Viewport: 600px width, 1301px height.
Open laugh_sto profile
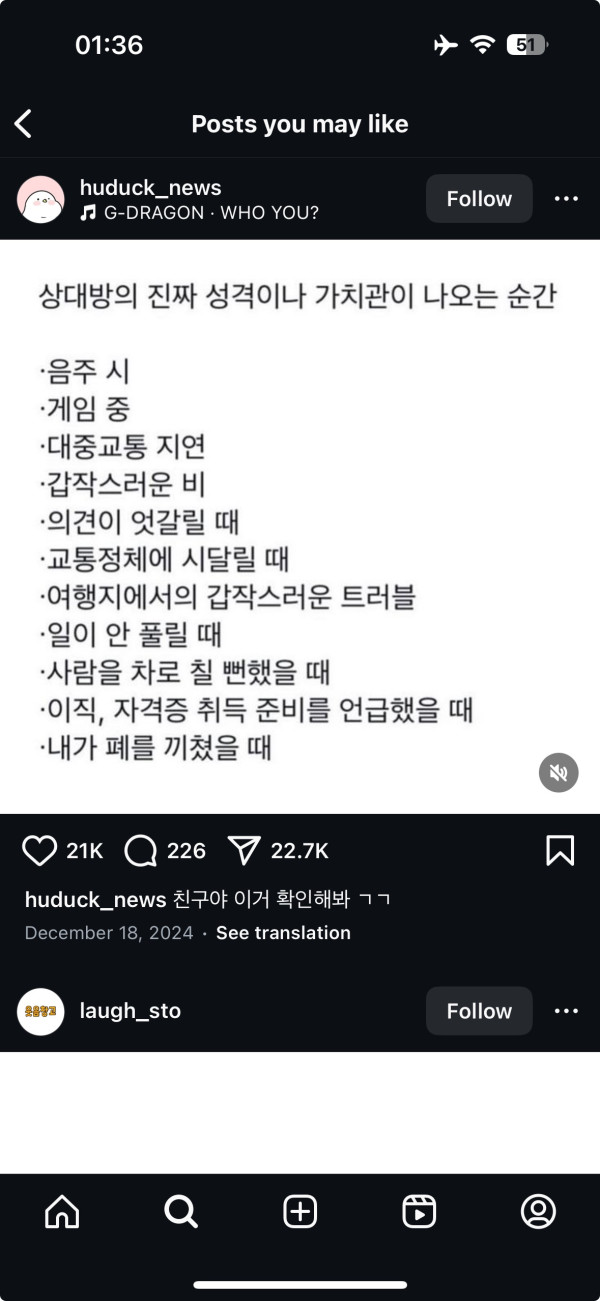click(x=130, y=1011)
